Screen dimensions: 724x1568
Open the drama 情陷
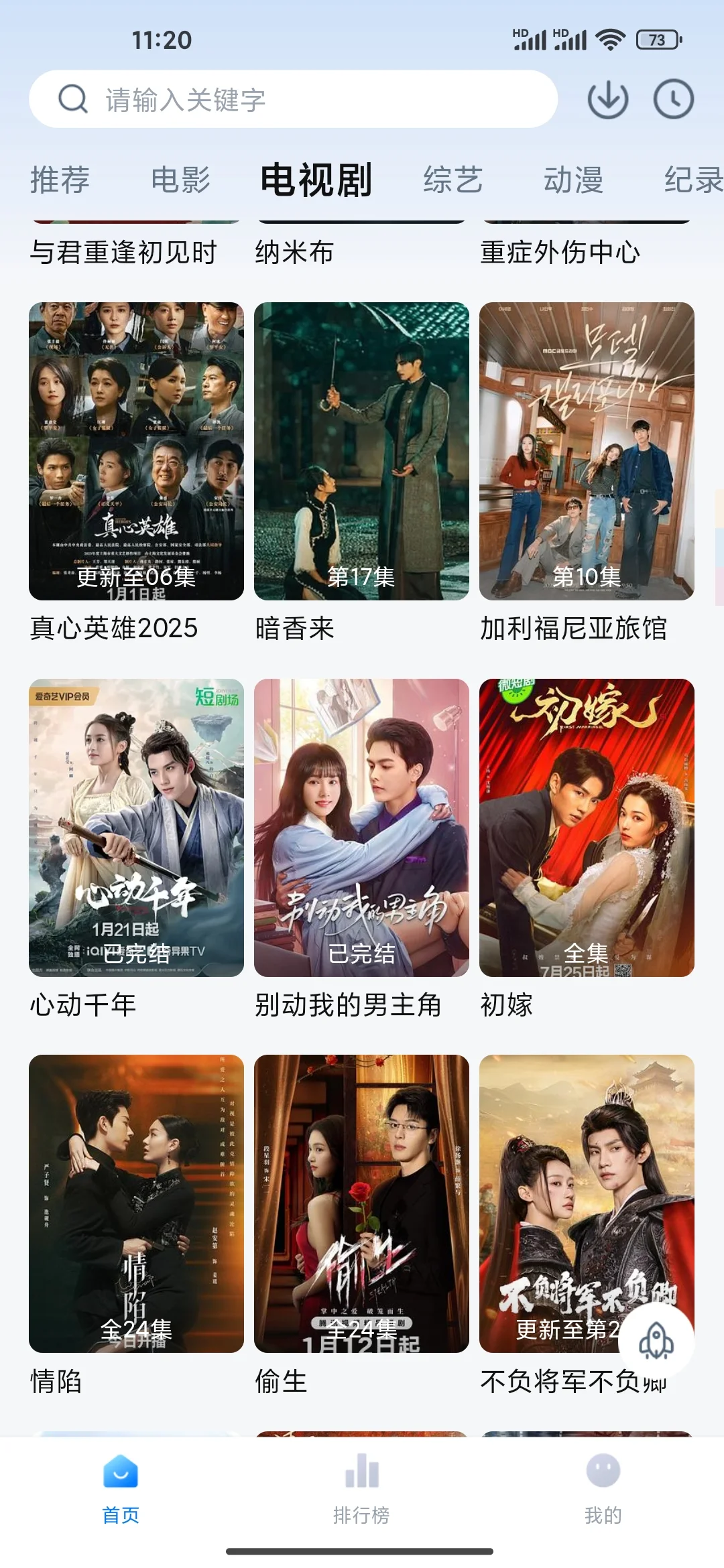click(x=136, y=1203)
